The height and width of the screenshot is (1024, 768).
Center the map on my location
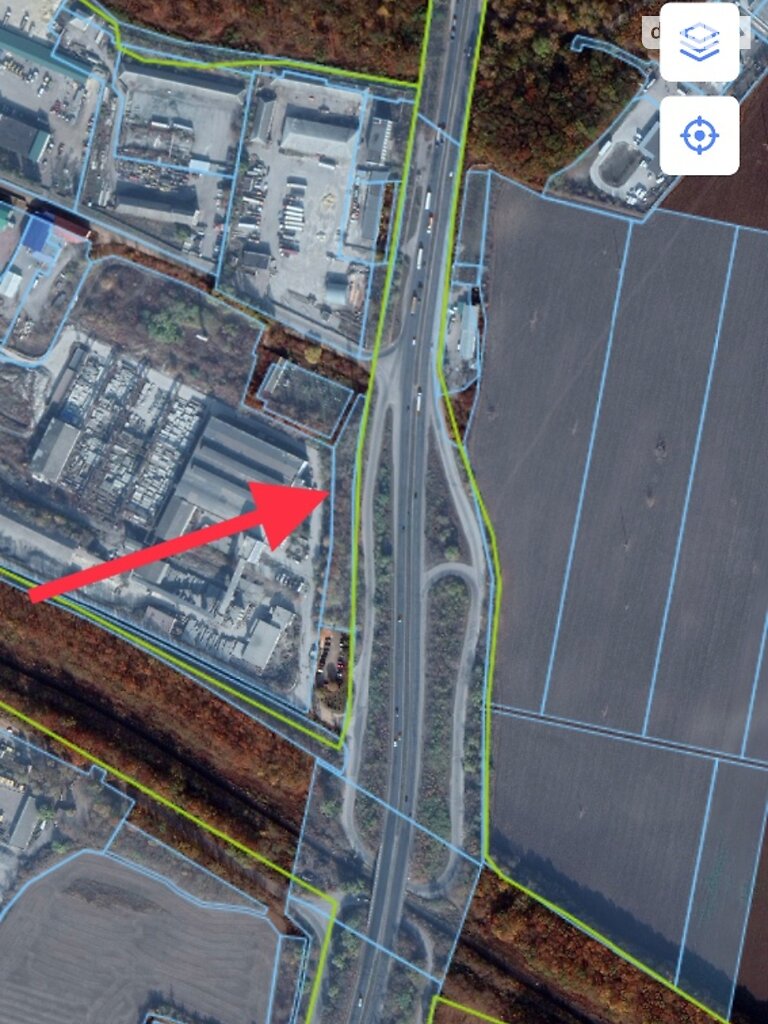[699, 135]
